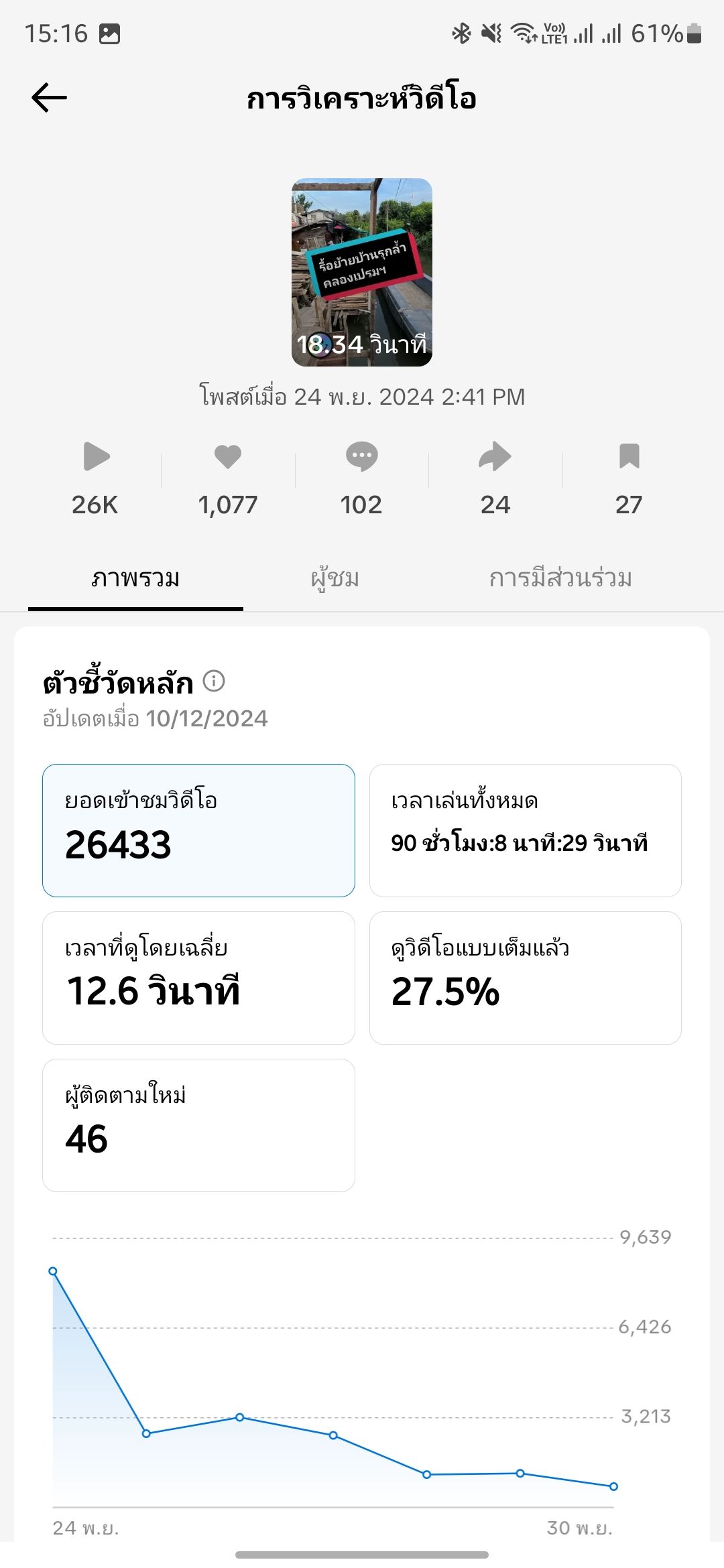The image size is (724, 1568).
Task: Choose the ดูวิดีโอแบบเต็มแล้ว metric card
Action: coord(525,978)
